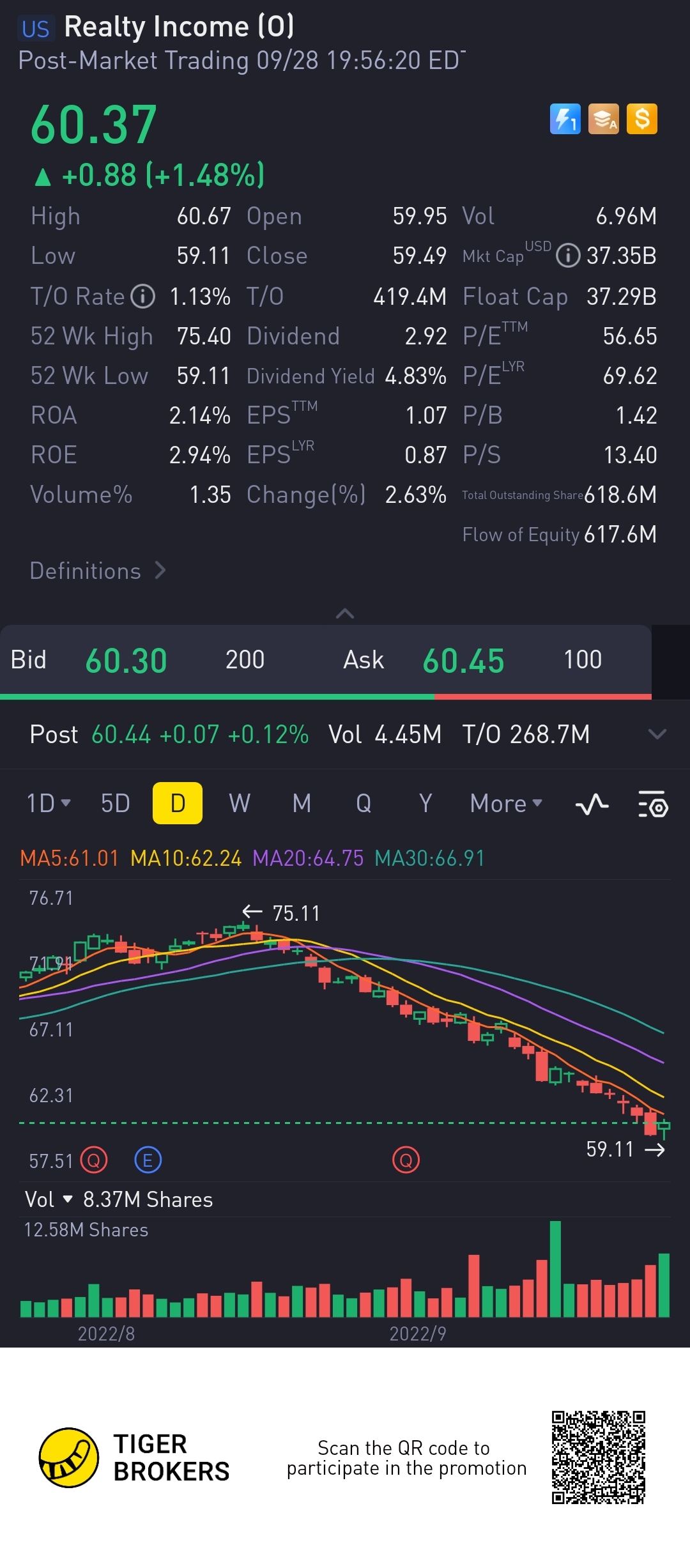Viewport: 690px width, 1568px height.
Task: Open the Definitions page
Action: [98, 571]
